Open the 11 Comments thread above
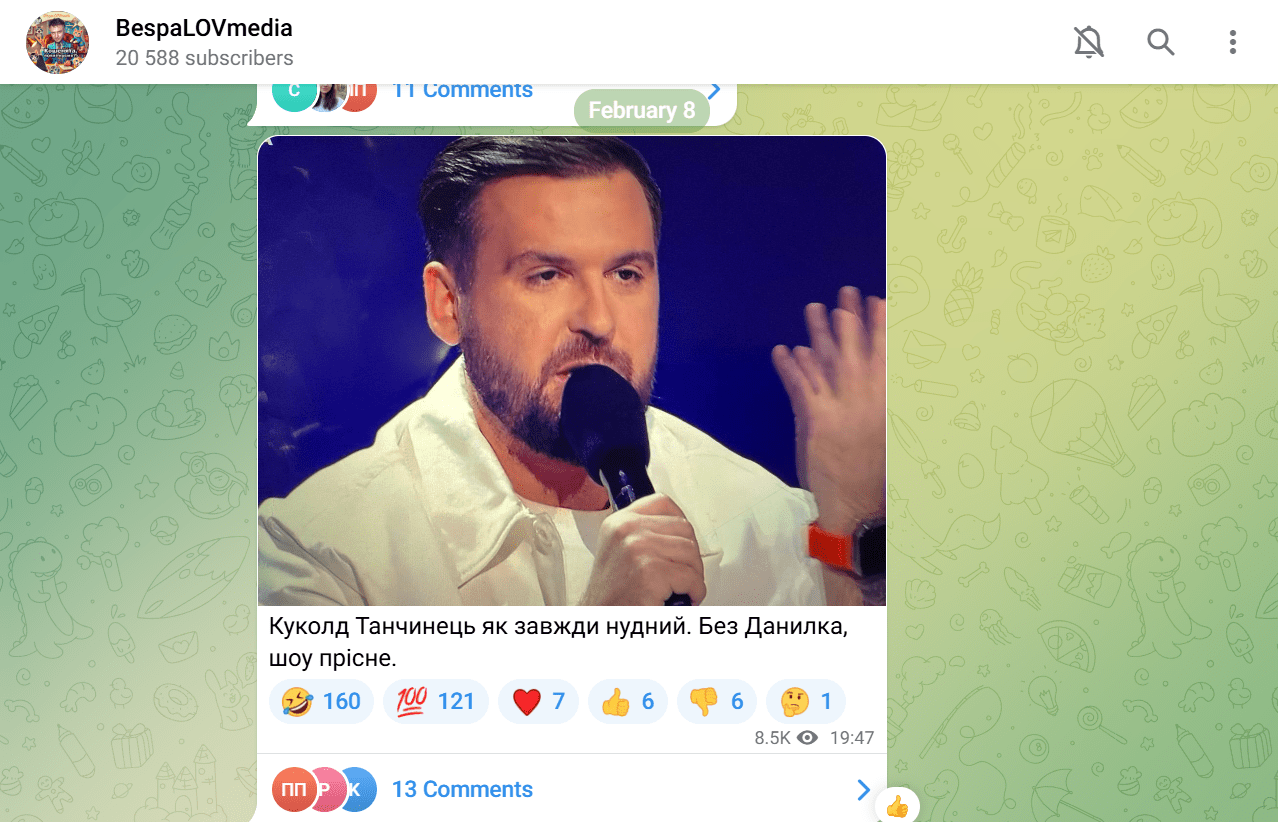The image size is (1278, 822). click(x=462, y=91)
